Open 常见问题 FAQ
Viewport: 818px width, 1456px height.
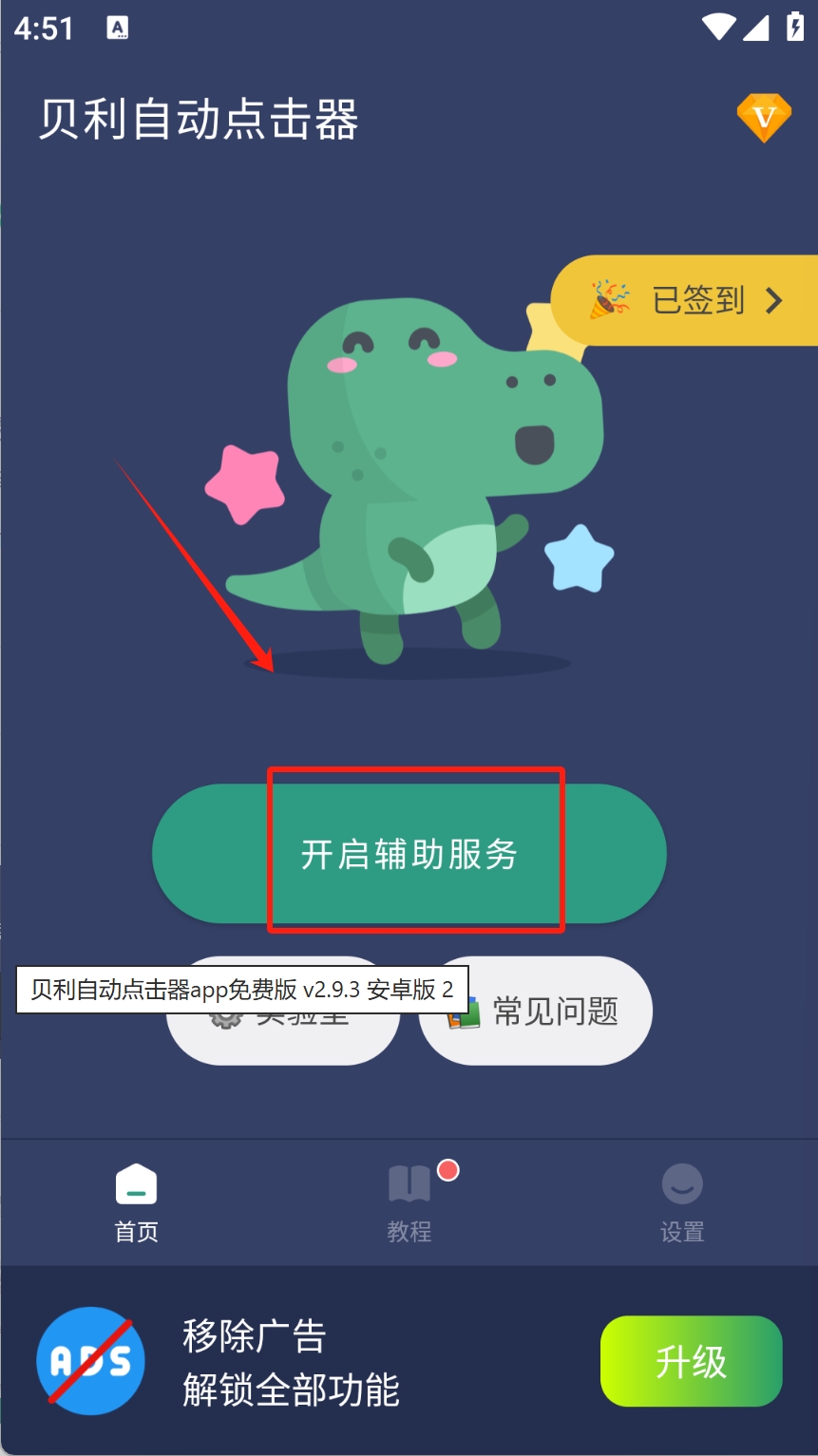point(536,1012)
